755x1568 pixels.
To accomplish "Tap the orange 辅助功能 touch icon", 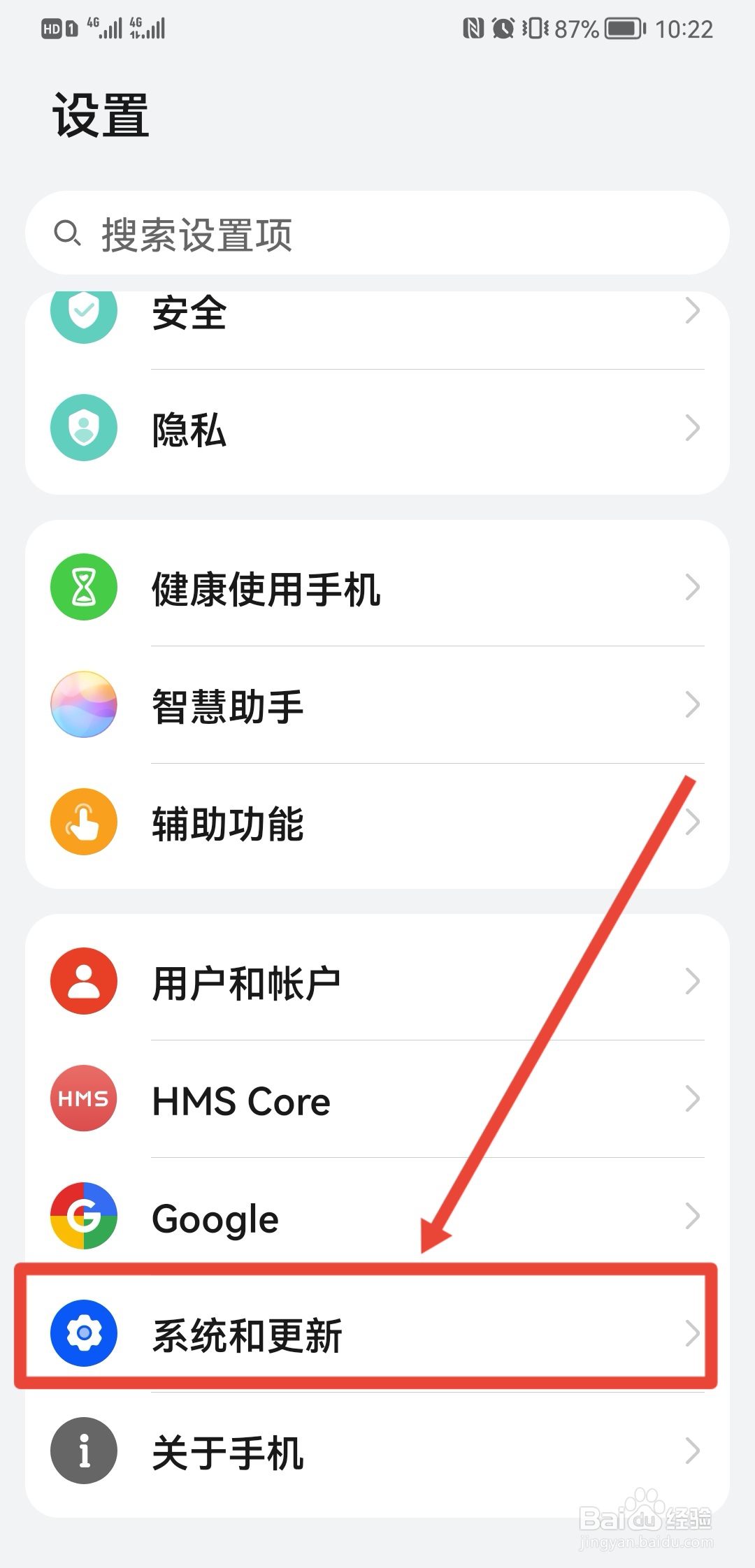I will (x=83, y=822).
